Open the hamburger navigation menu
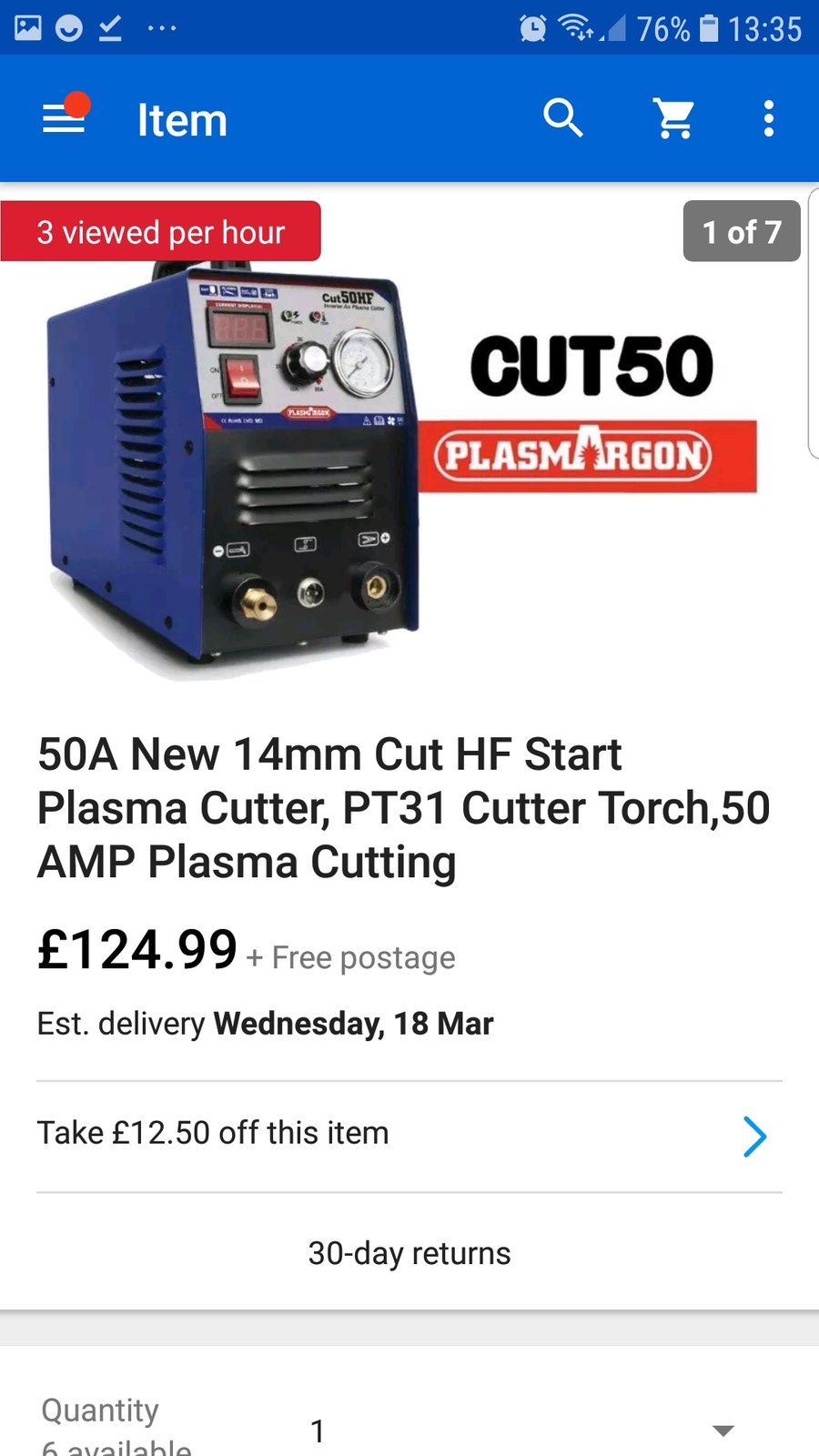 64,118
